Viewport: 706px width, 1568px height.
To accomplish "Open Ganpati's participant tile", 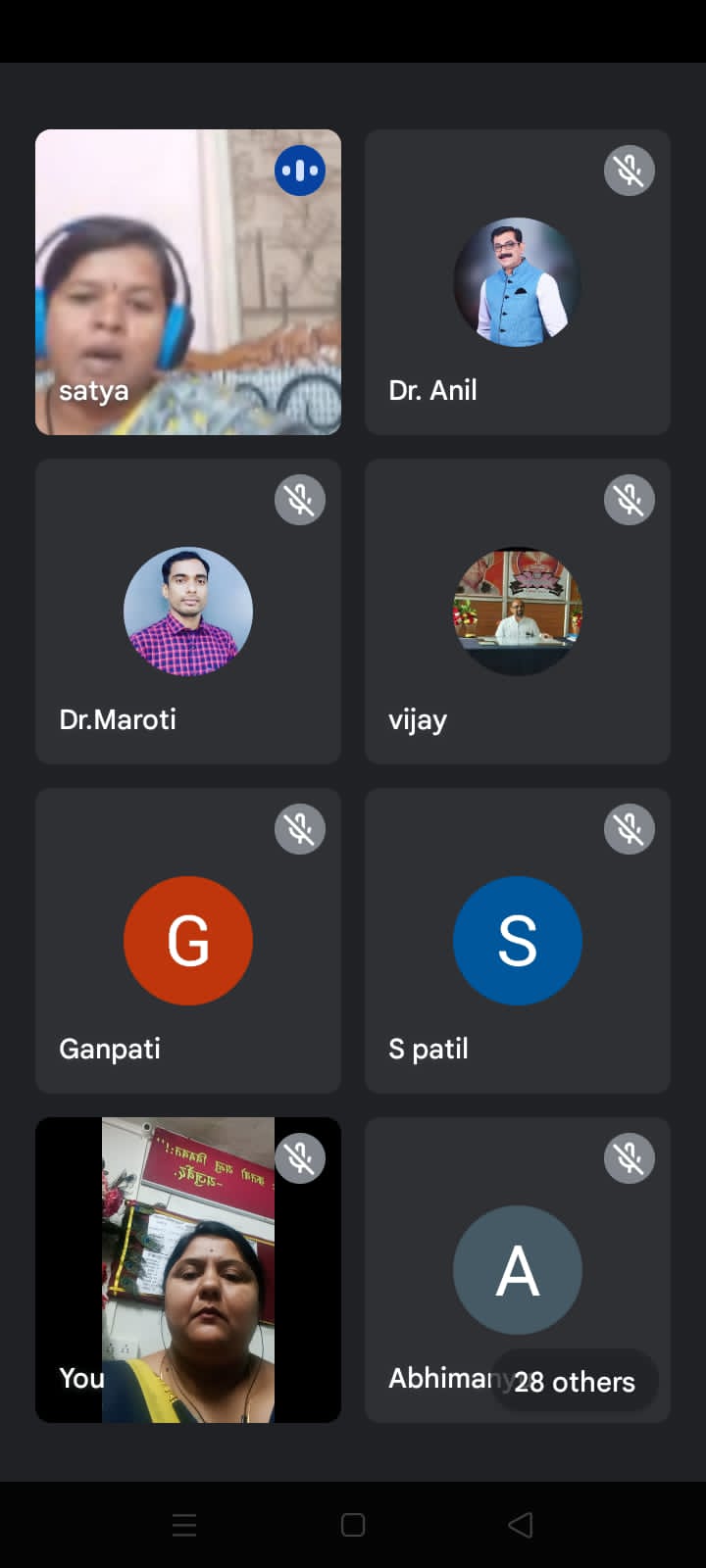I will 188,941.
